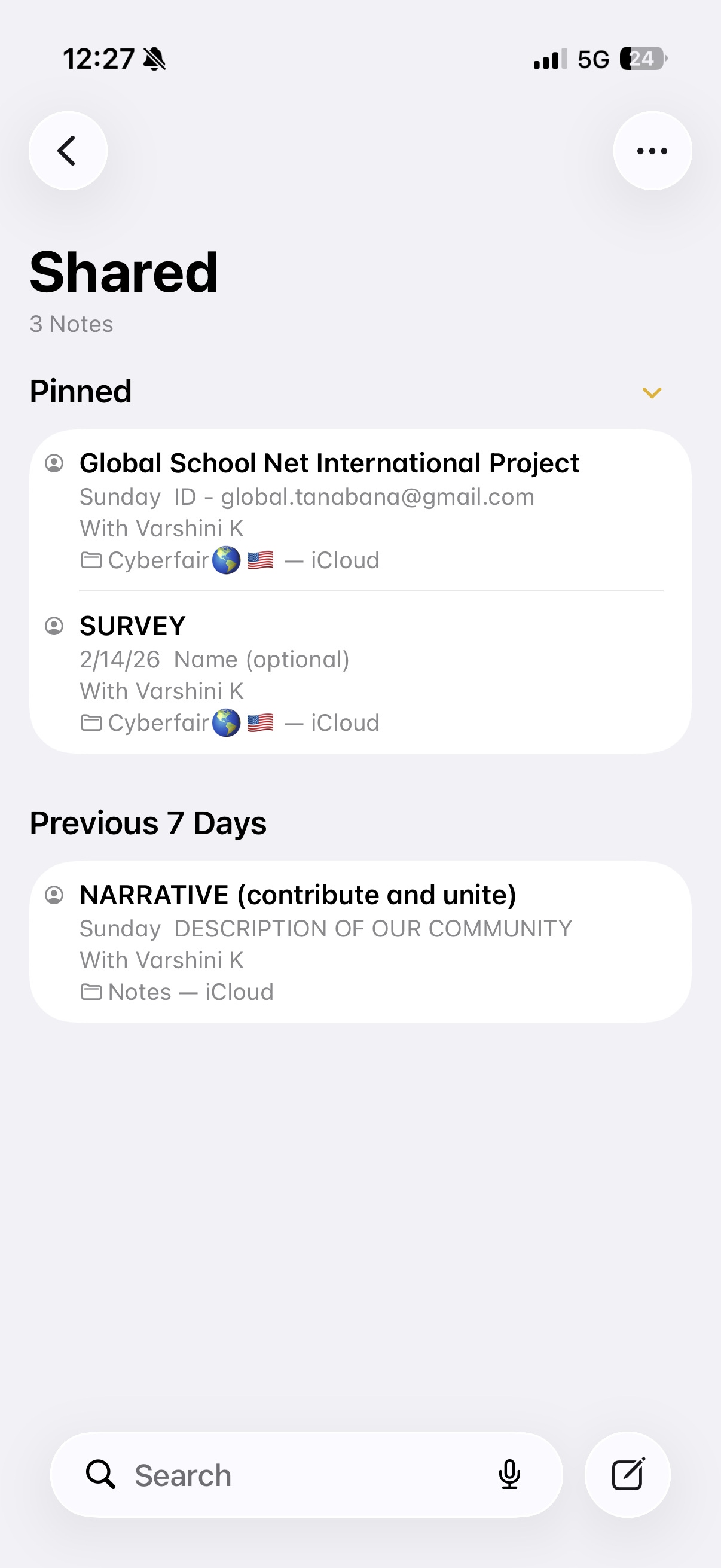721x1568 pixels.
Task: Compose a new note
Action: tap(627, 1475)
